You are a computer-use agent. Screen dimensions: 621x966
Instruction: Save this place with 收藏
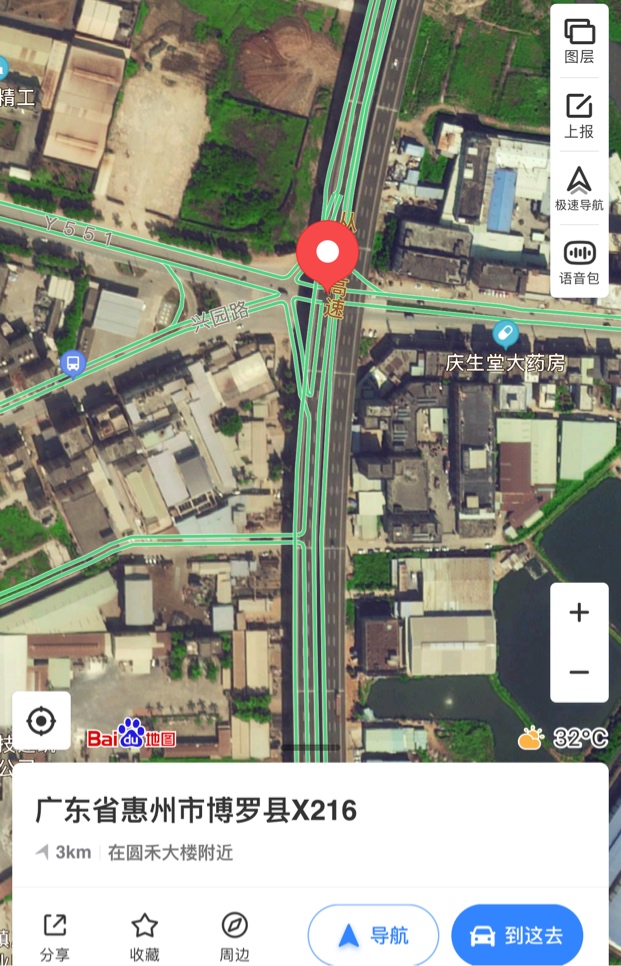(145, 937)
